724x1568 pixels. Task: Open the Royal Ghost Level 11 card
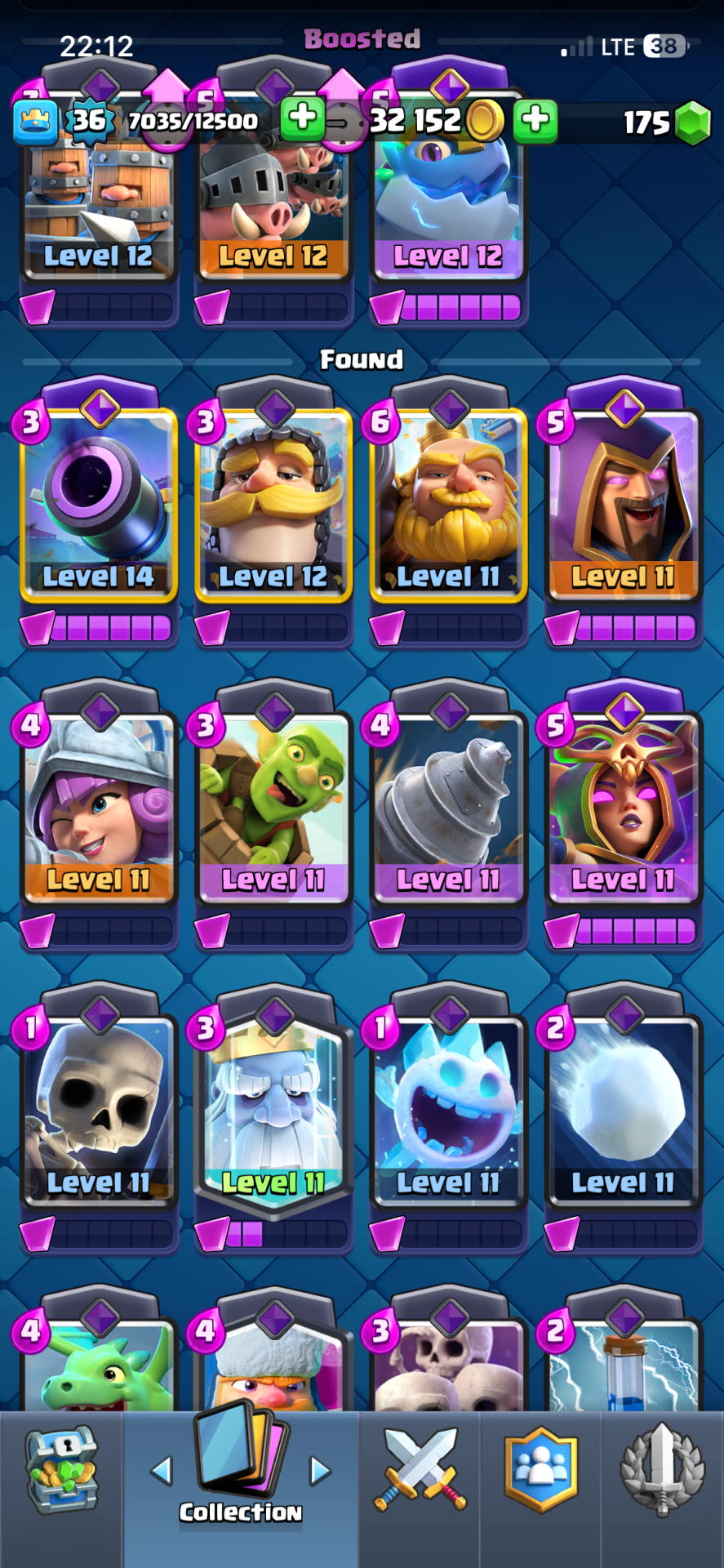pos(273,1111)
